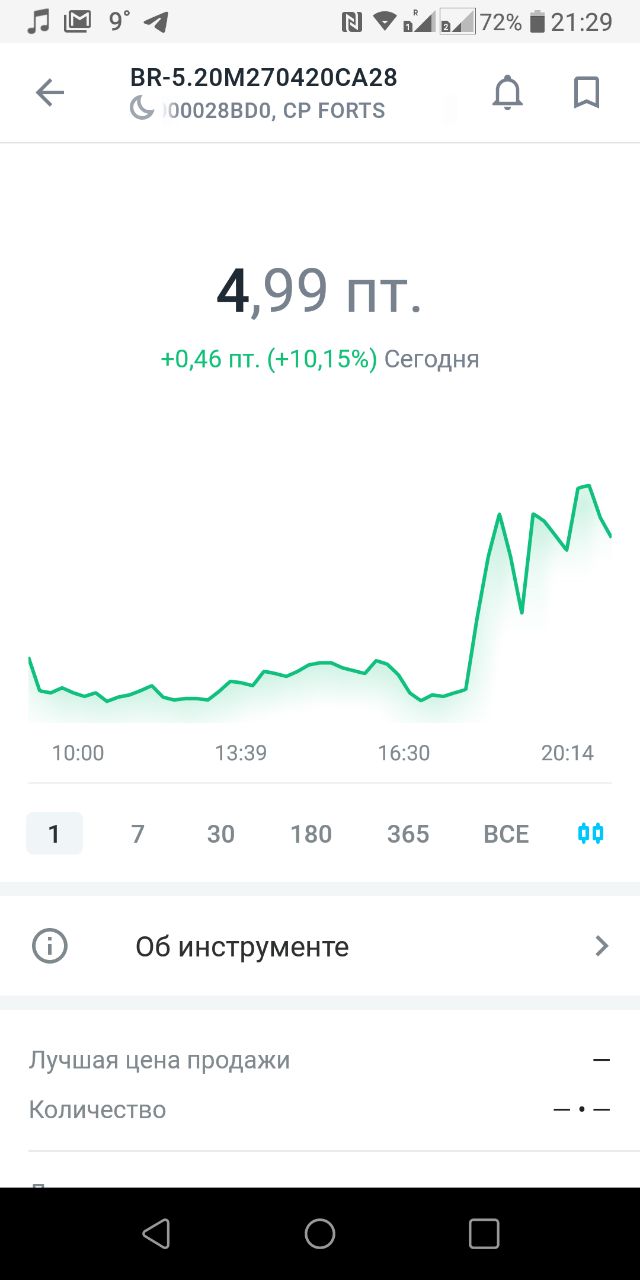Viewport: 640px width, 1280px height.
Task: Show the 180 day chart
Action: [311, 833]
